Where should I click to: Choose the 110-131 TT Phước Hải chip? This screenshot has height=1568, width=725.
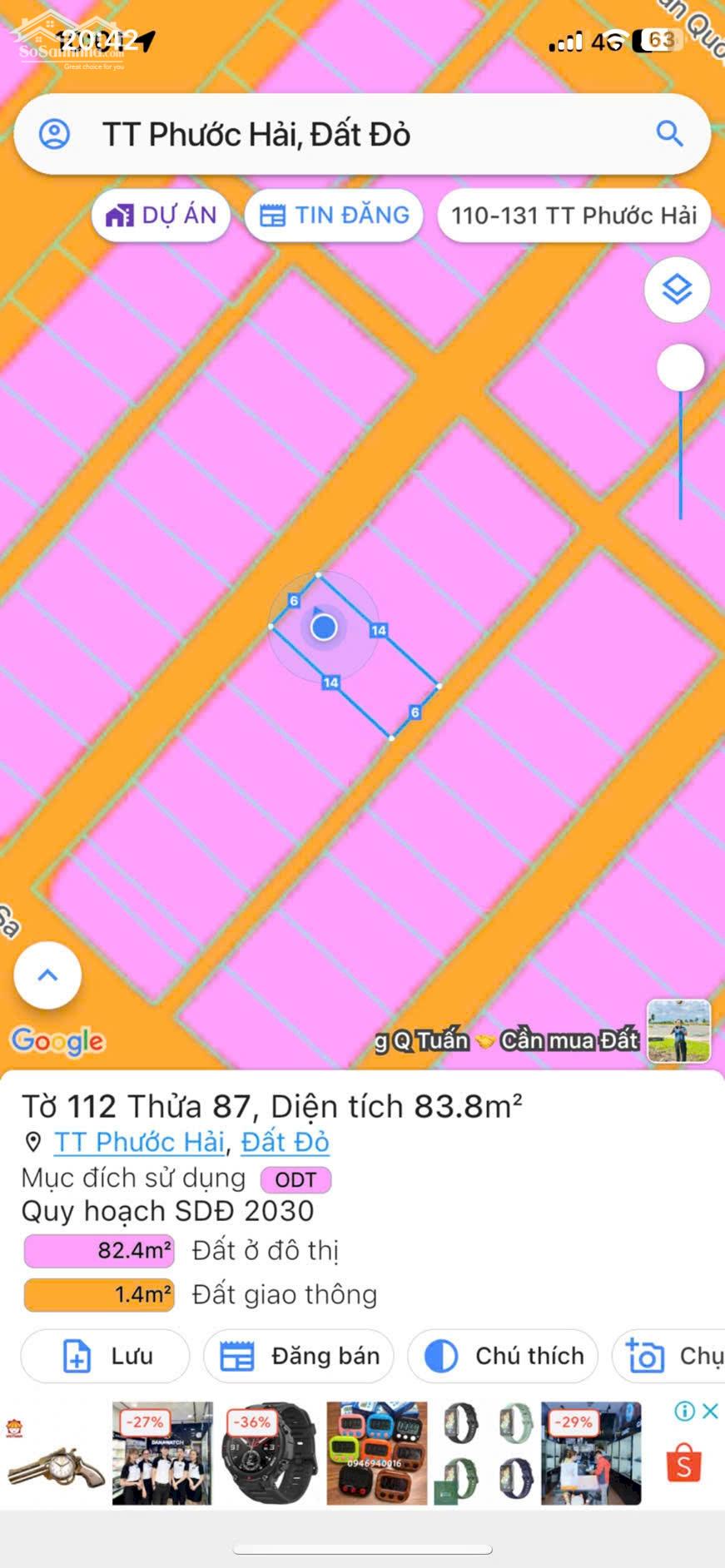(574, 216)
